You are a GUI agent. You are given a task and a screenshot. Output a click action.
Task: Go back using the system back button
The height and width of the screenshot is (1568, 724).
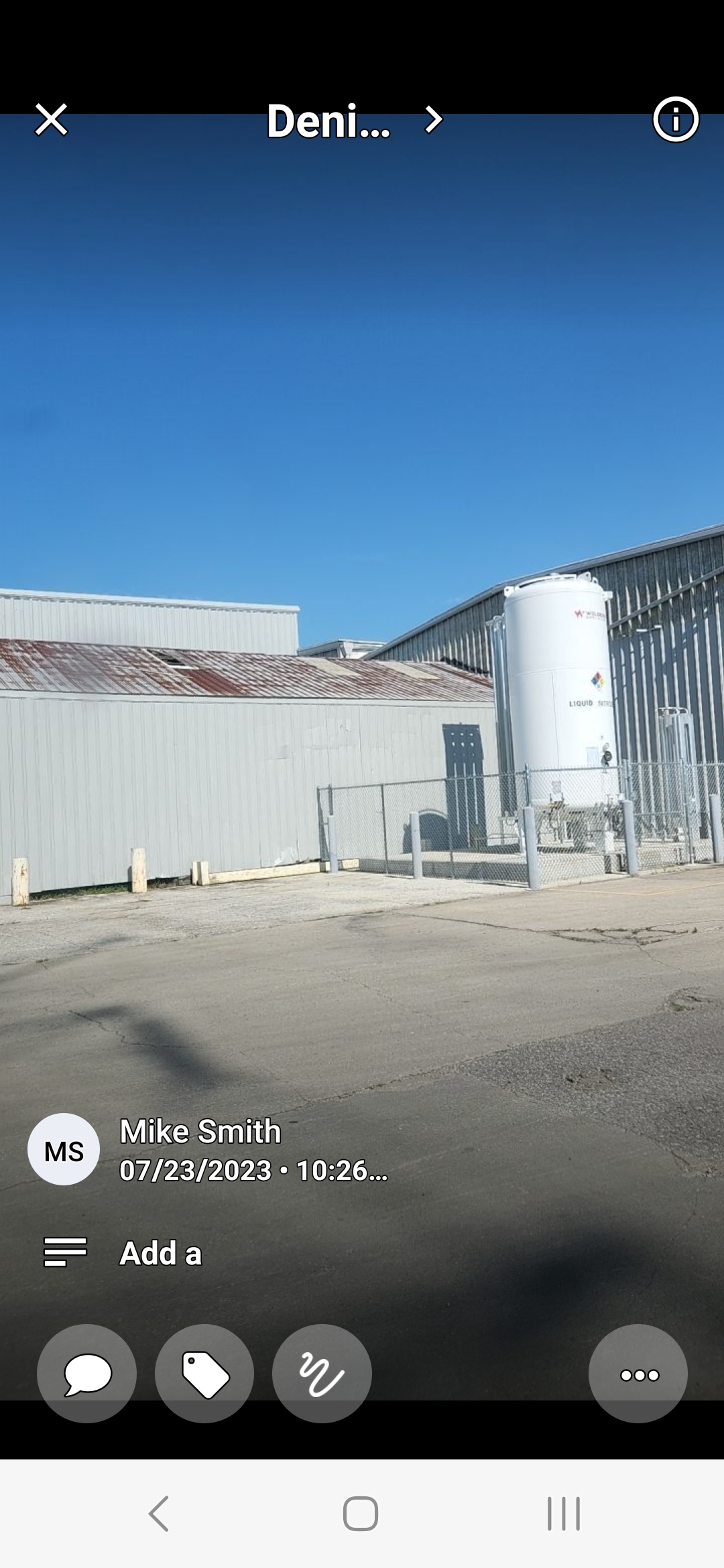click(x=159, y=1514)
